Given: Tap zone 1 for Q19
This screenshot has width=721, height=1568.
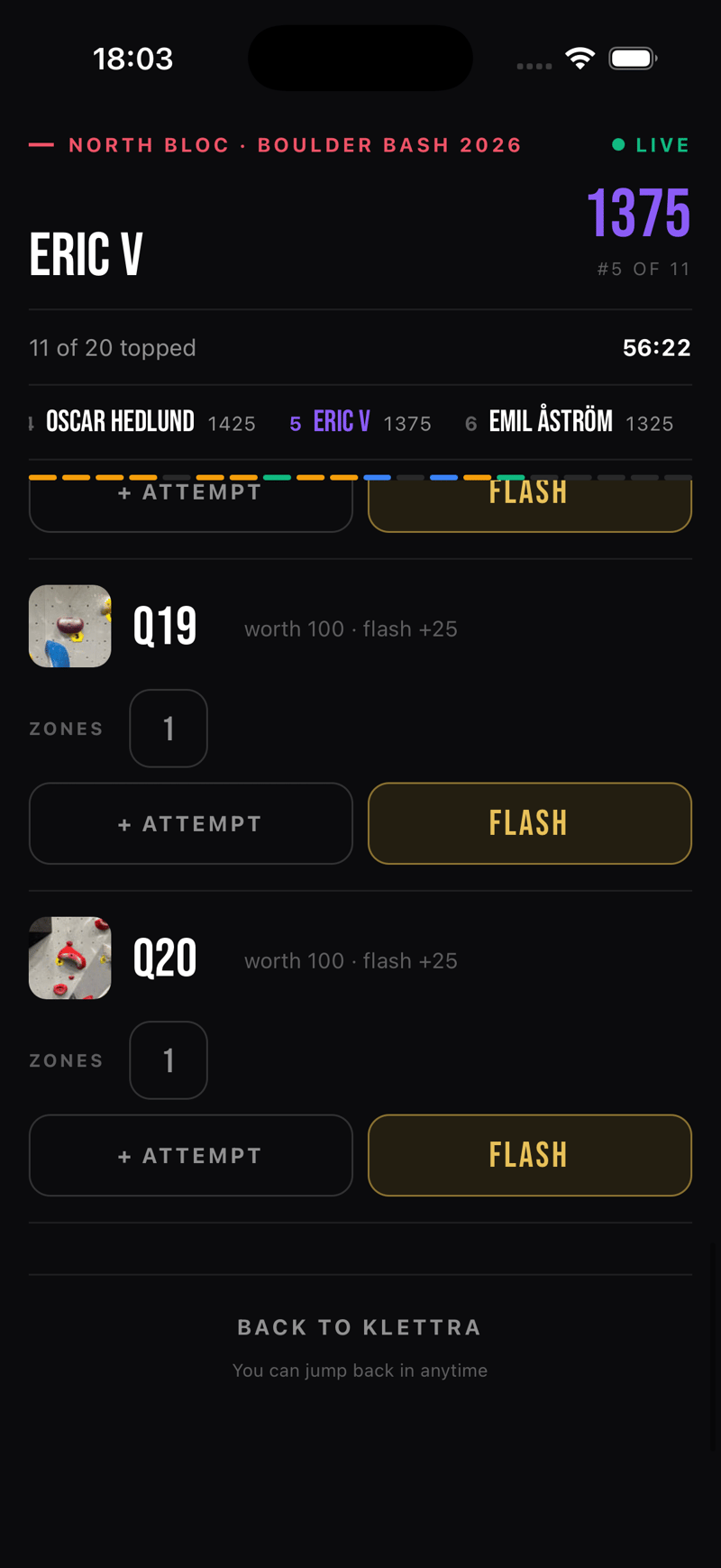Looking at the screenshot, I should 169,729.
